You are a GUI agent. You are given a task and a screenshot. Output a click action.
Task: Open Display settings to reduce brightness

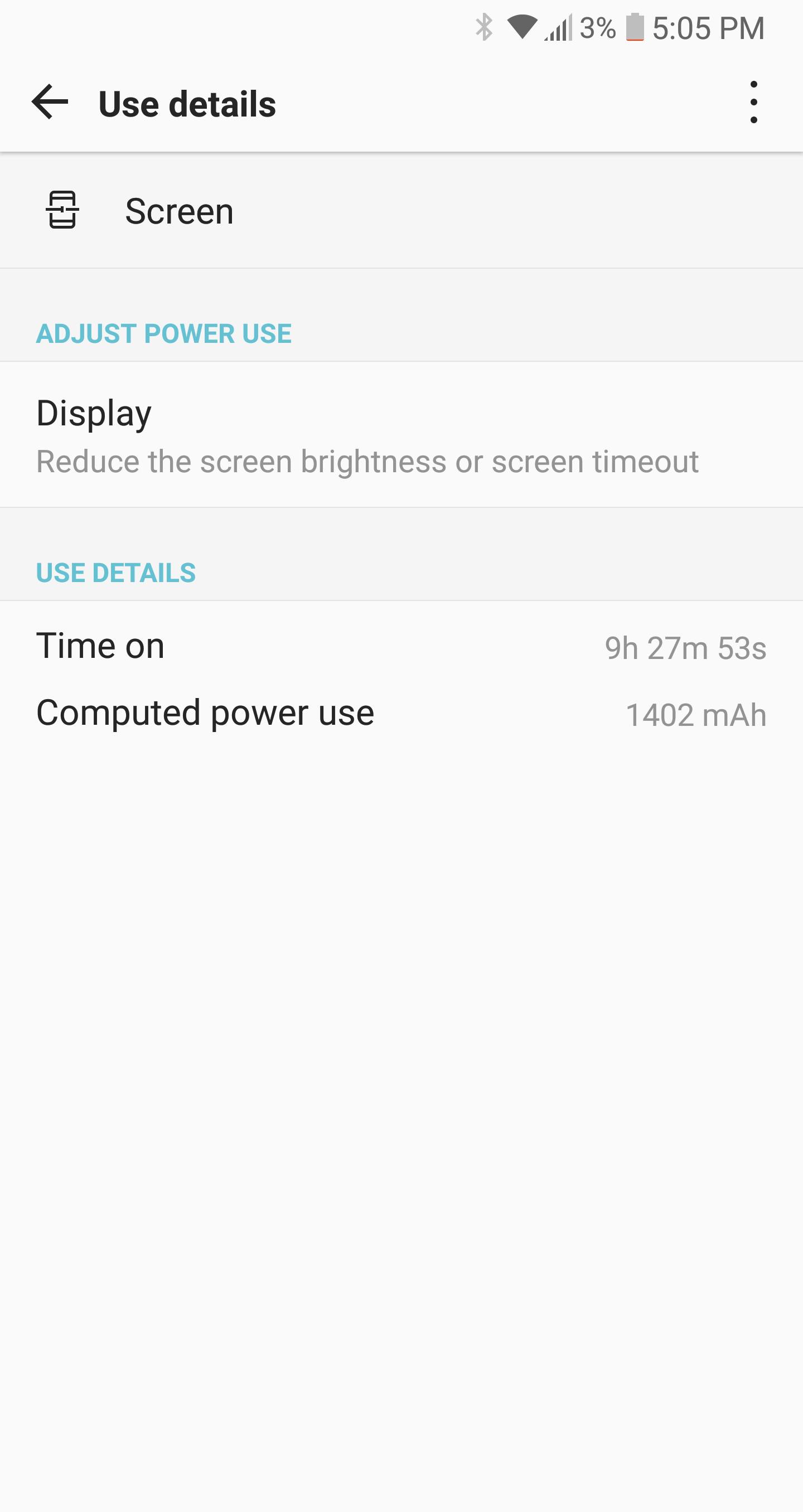367,435
